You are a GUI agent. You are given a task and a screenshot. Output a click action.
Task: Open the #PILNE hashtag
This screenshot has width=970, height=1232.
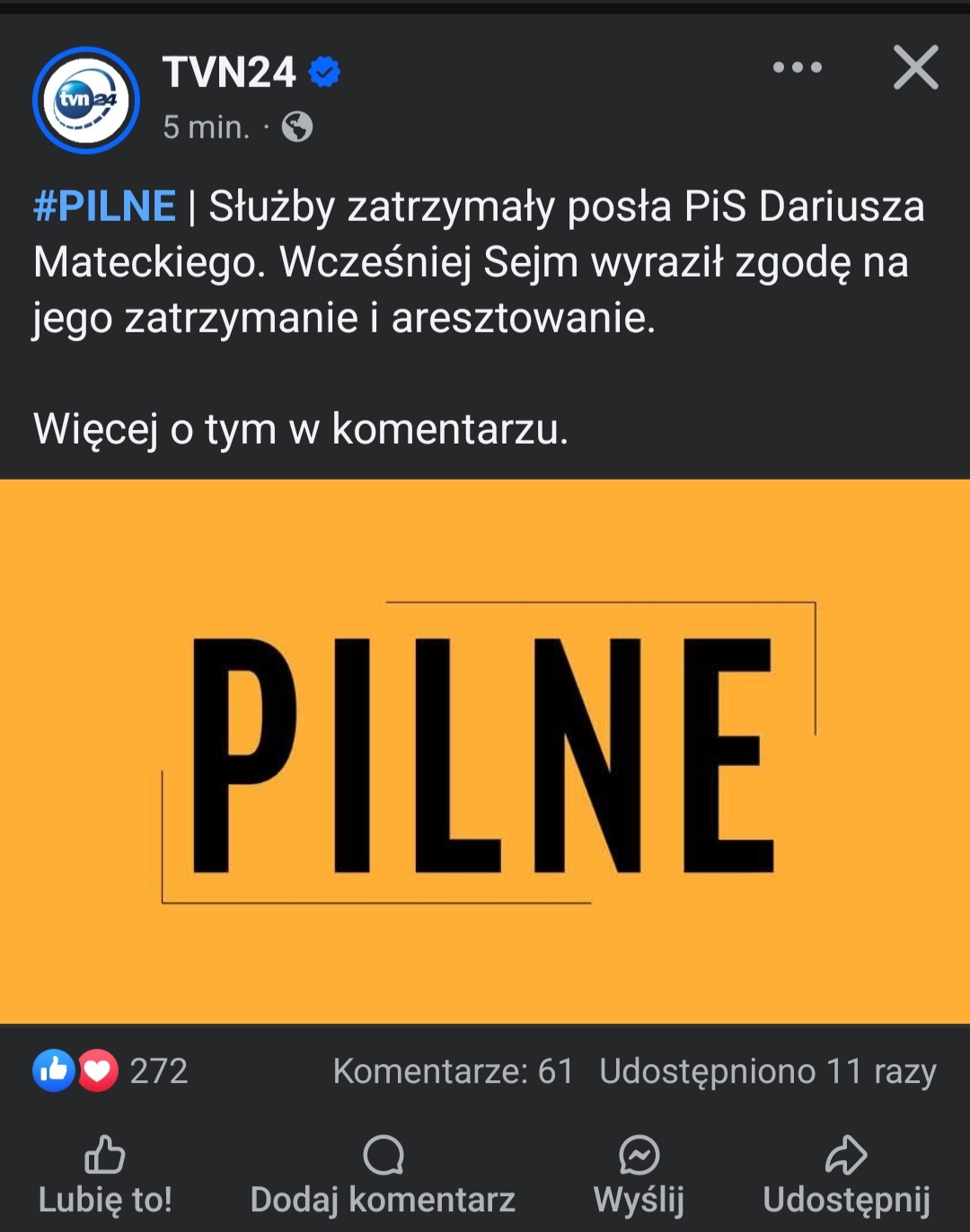pos(104,207)
